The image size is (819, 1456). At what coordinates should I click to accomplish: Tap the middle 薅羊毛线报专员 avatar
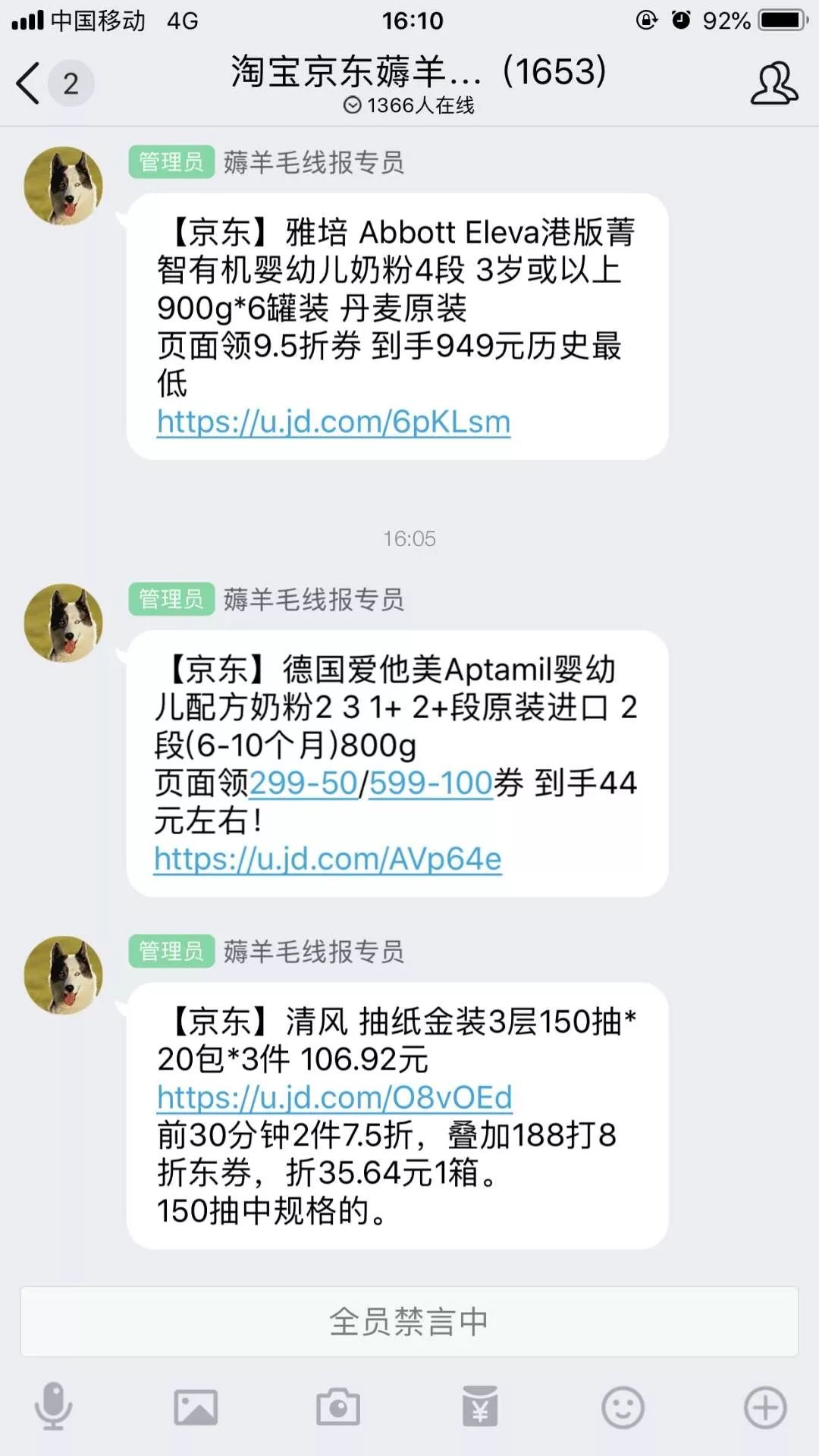pos(64,622)
